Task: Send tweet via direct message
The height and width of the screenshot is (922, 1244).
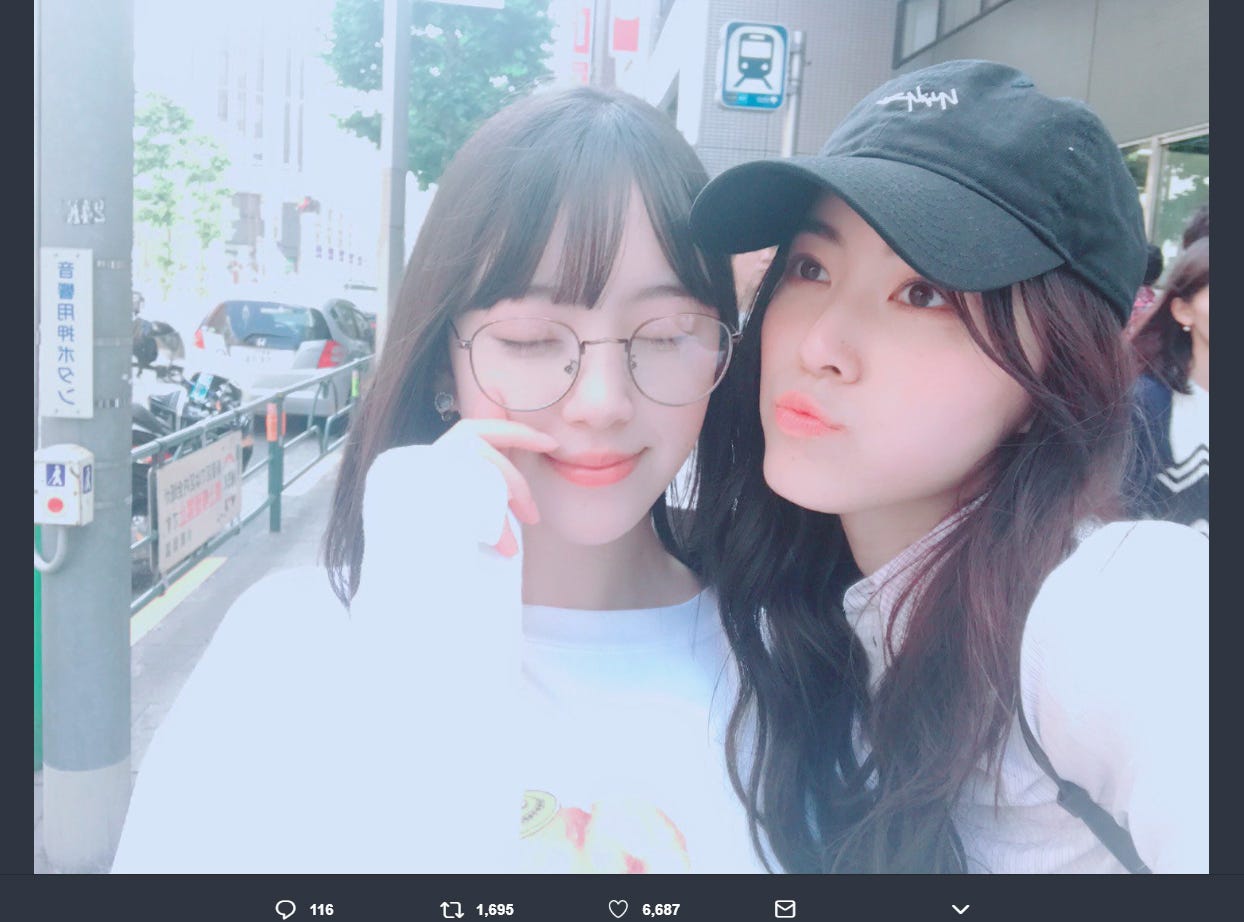Action: [x=785, y=909]
